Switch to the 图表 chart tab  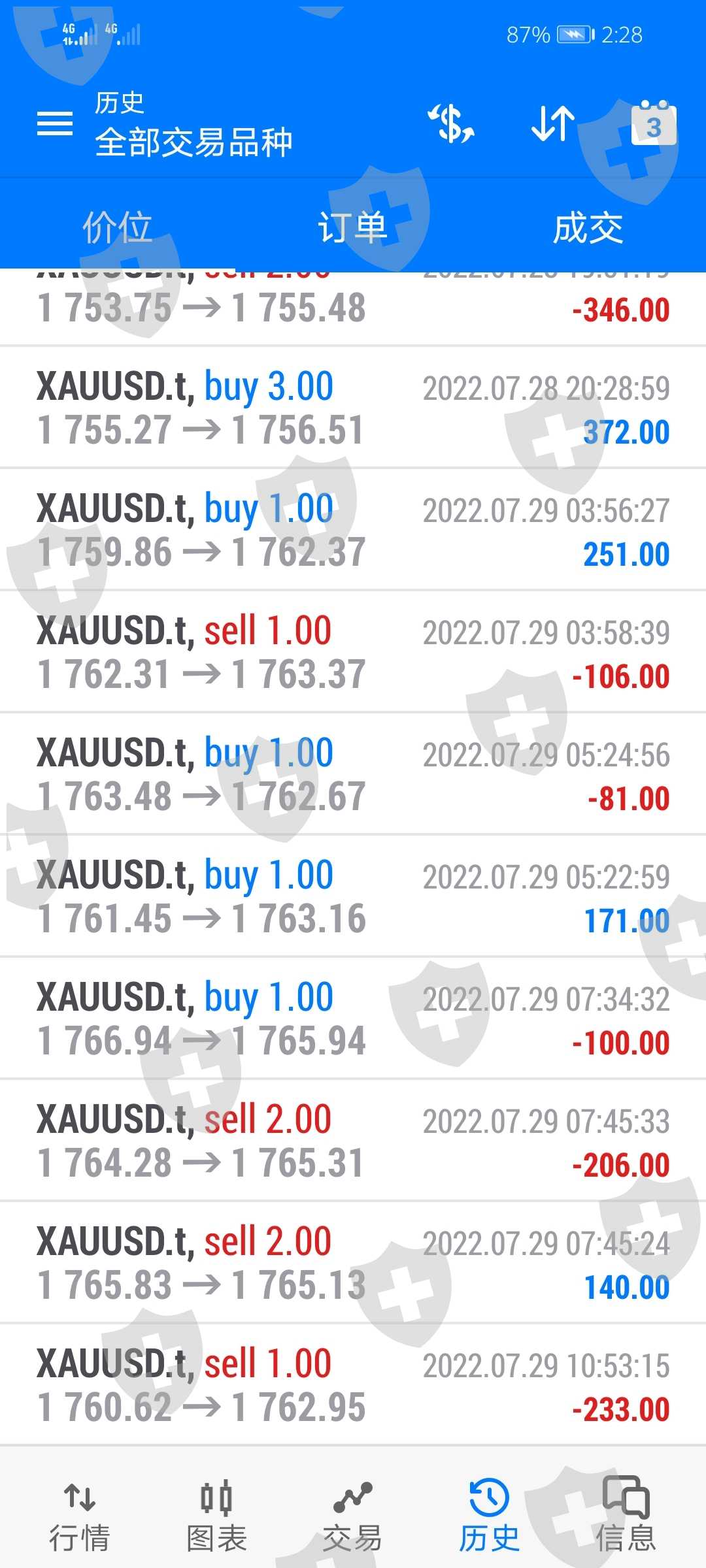point(216,1516)
